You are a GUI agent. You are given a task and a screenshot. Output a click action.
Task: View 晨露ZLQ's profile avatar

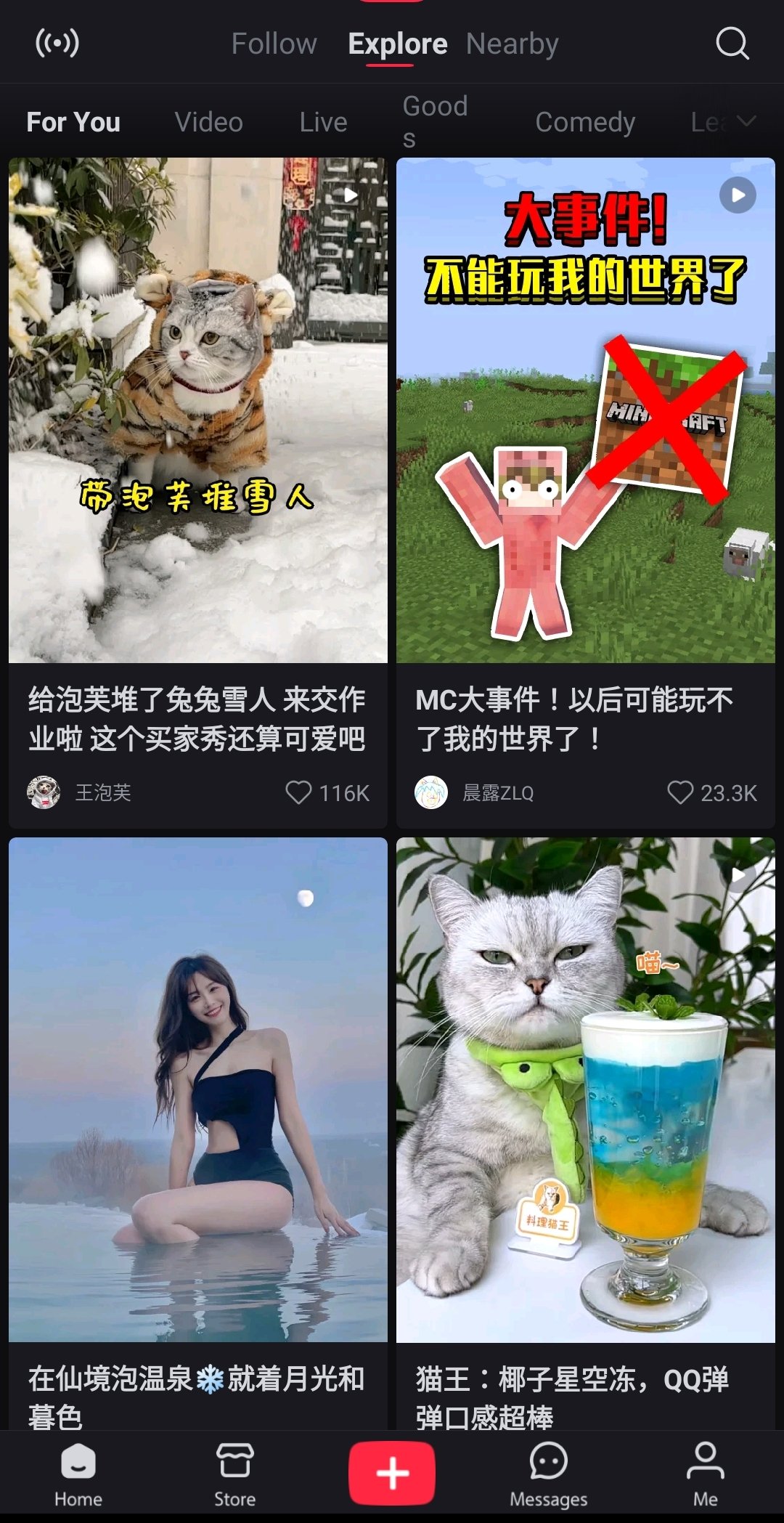(431, 792)
